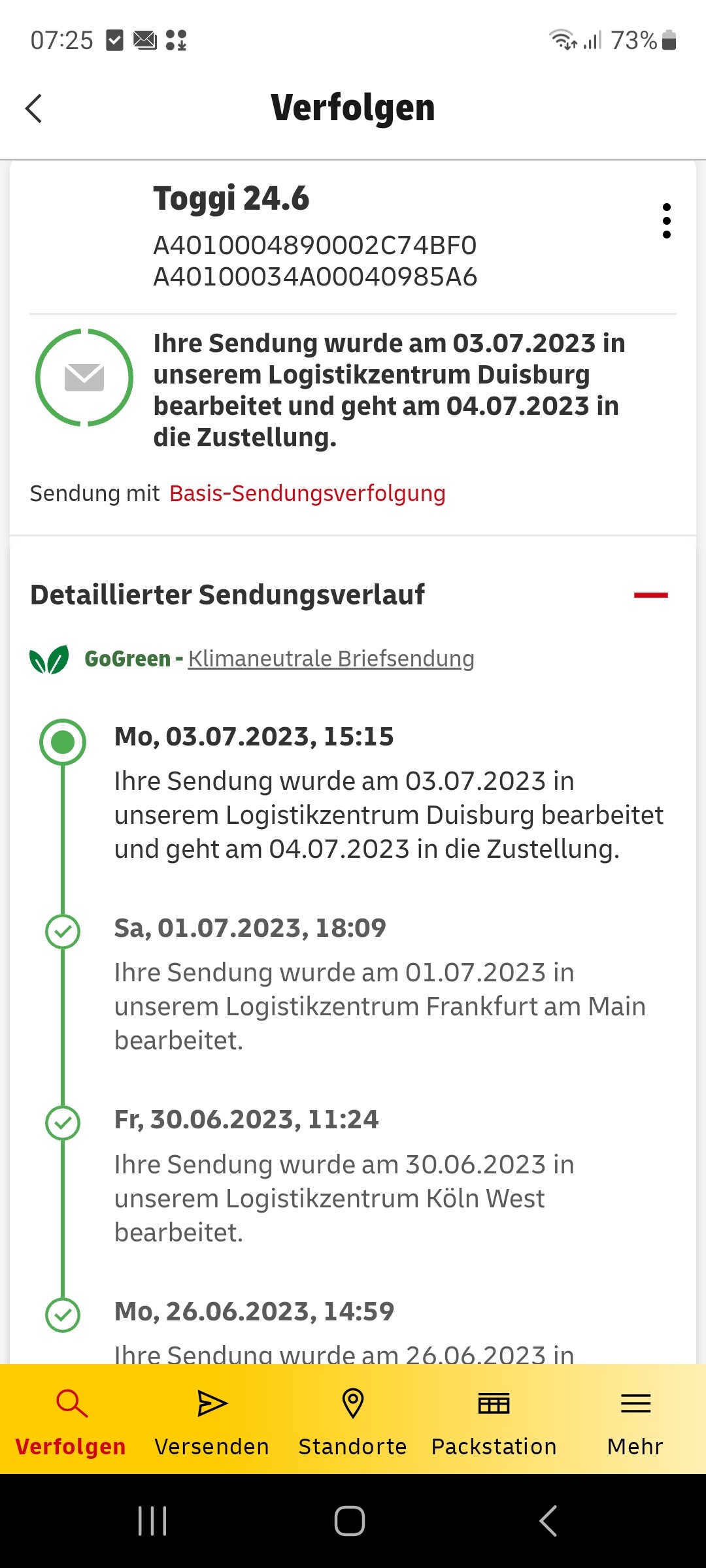Open the three-dot menu for Toggi 24.6
Screen dimensions: 706x1568
pos(666,221)
